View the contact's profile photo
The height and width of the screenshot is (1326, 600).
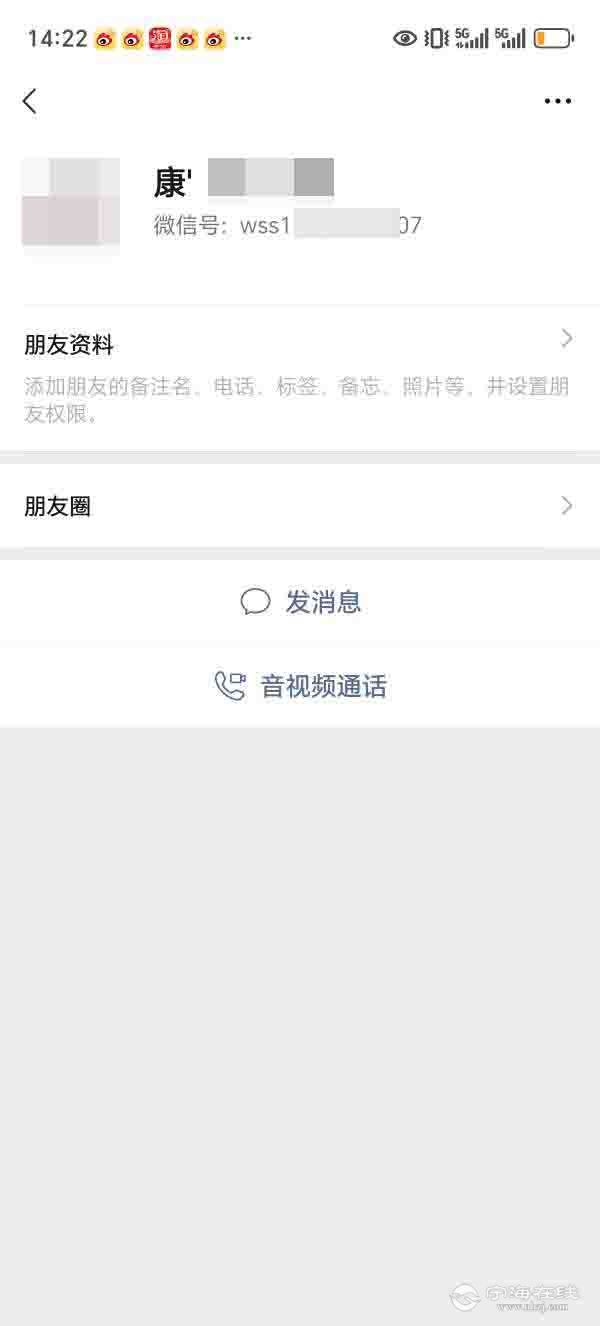(x=70, y=202)
